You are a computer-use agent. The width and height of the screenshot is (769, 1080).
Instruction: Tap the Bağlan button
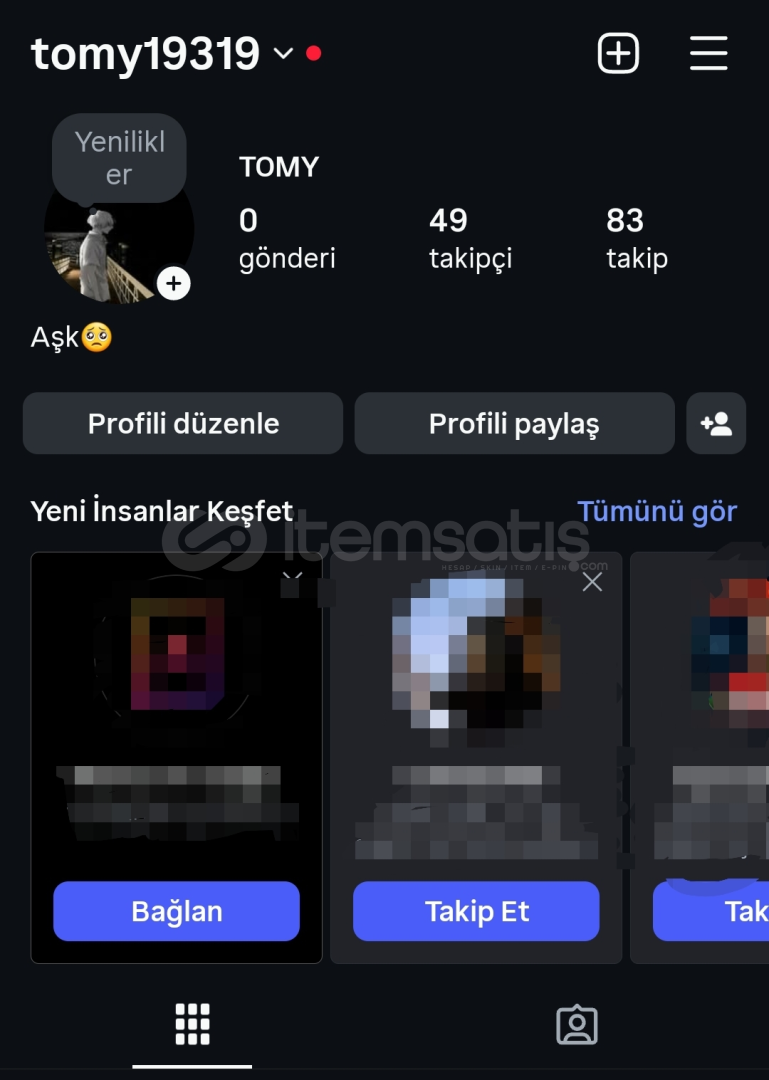pos(176,911)
